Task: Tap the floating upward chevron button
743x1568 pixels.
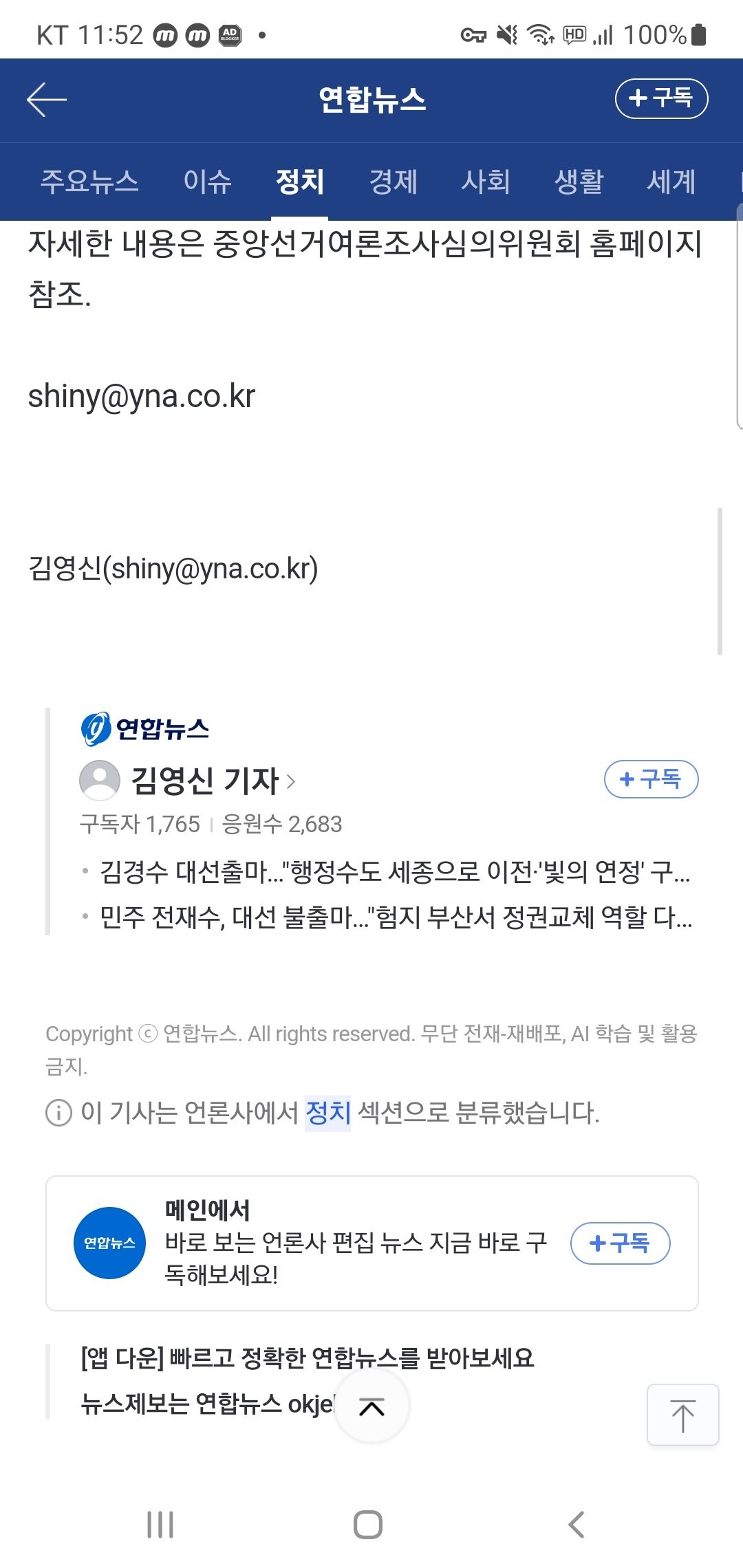Action: [x=371, y=1406]
